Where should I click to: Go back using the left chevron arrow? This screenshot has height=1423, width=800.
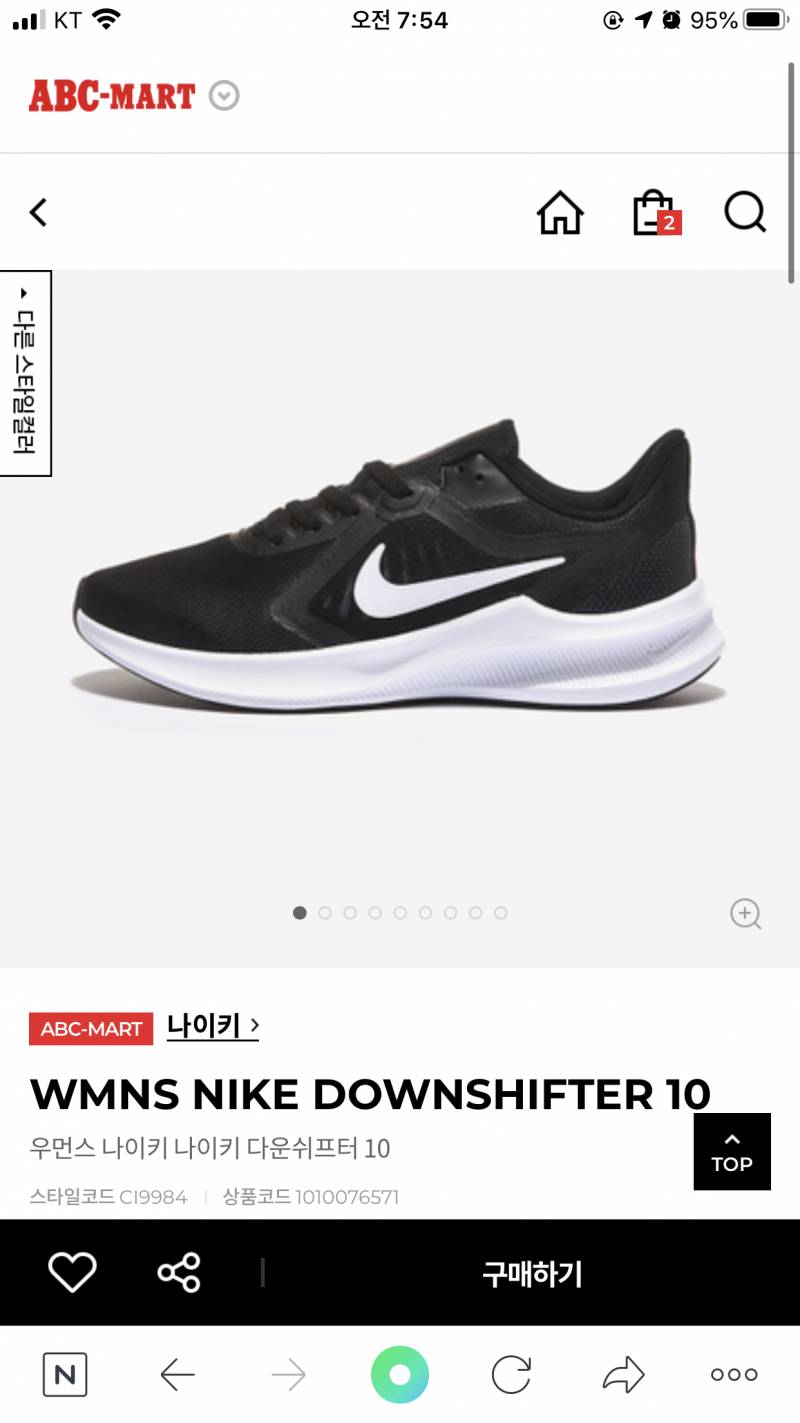38,213
